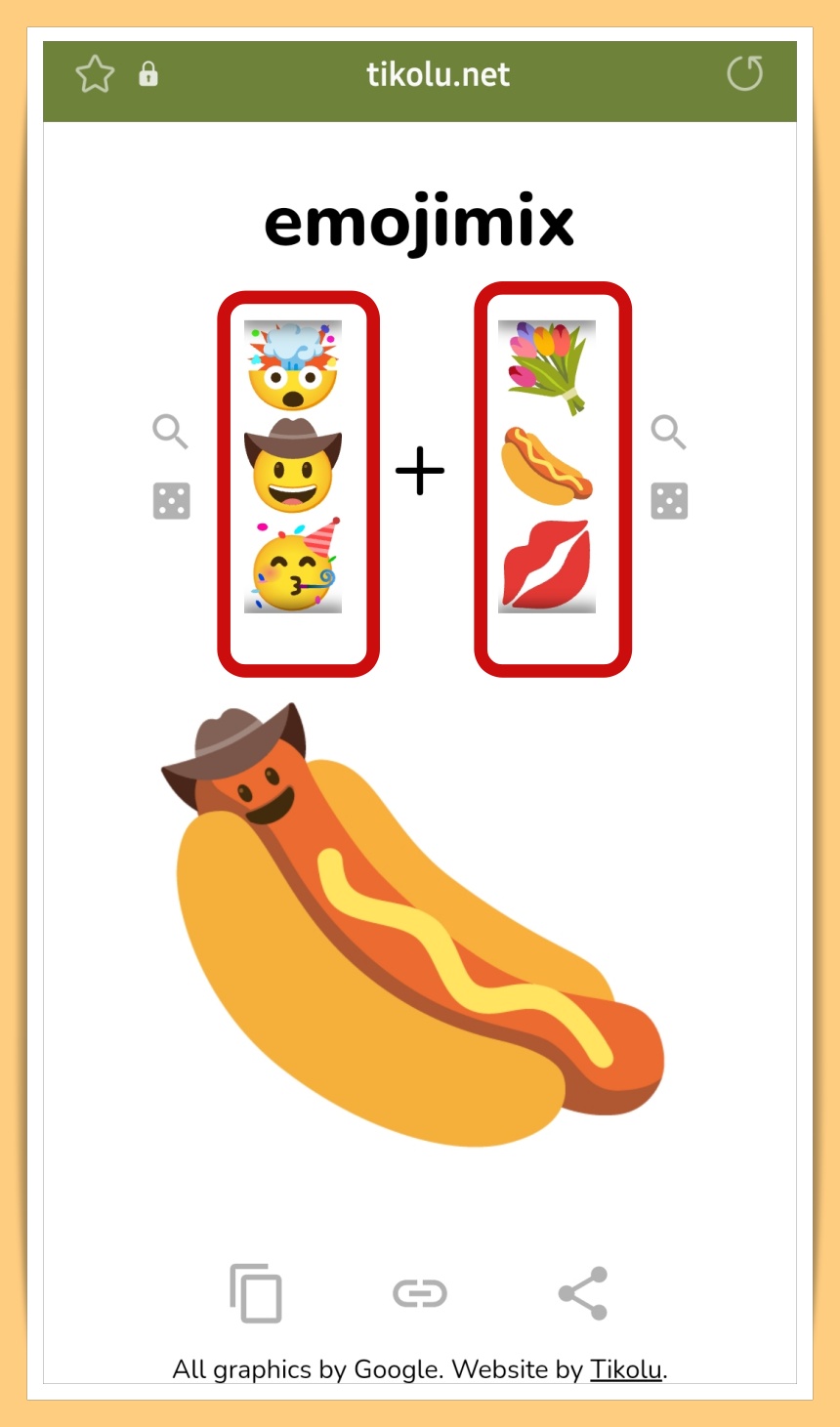This screenshot has height=1427, width=840.
Task: View site security lock info
Action: (x=148, y=74)
